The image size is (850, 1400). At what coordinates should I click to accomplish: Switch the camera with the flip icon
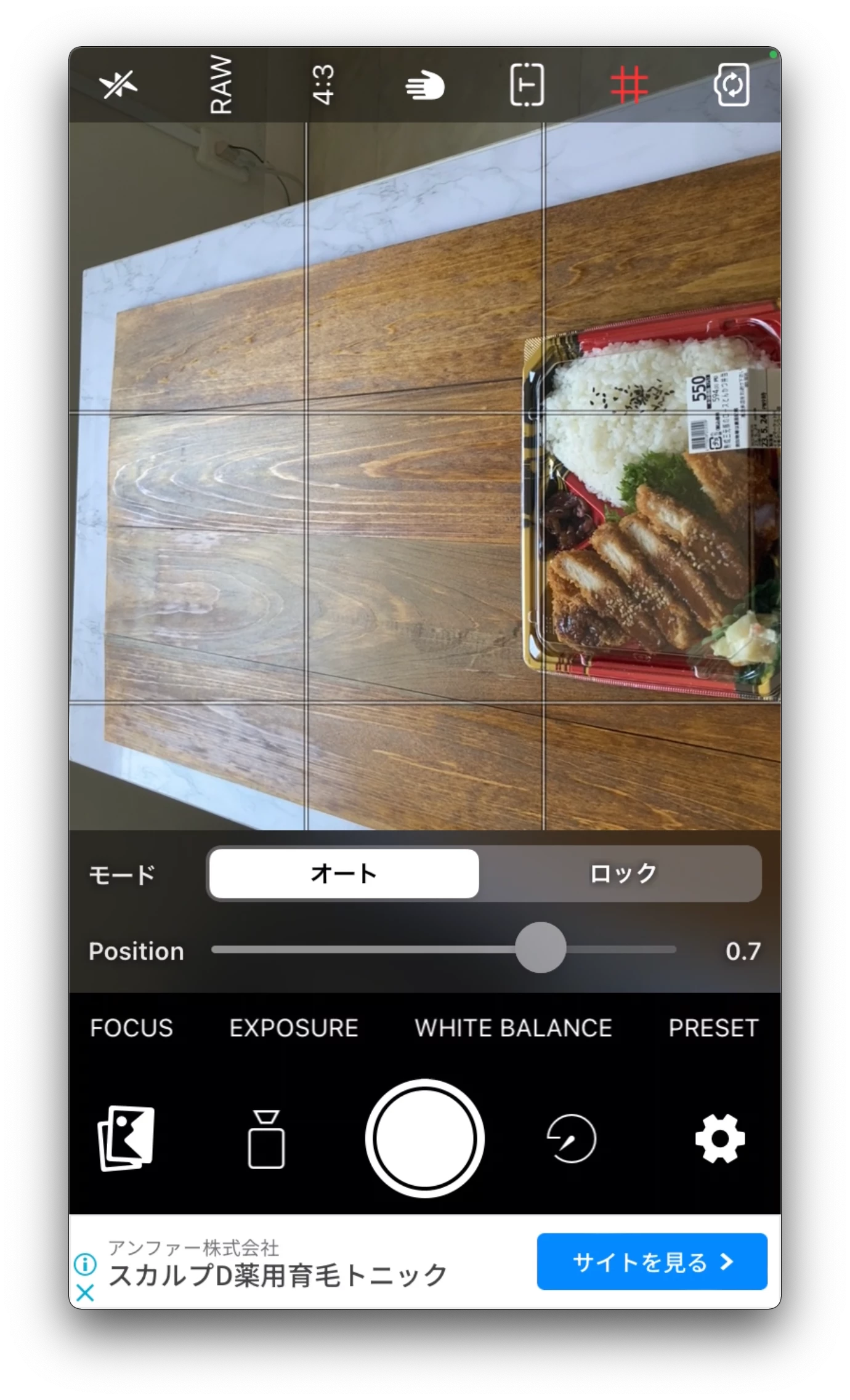pos(731,85)
